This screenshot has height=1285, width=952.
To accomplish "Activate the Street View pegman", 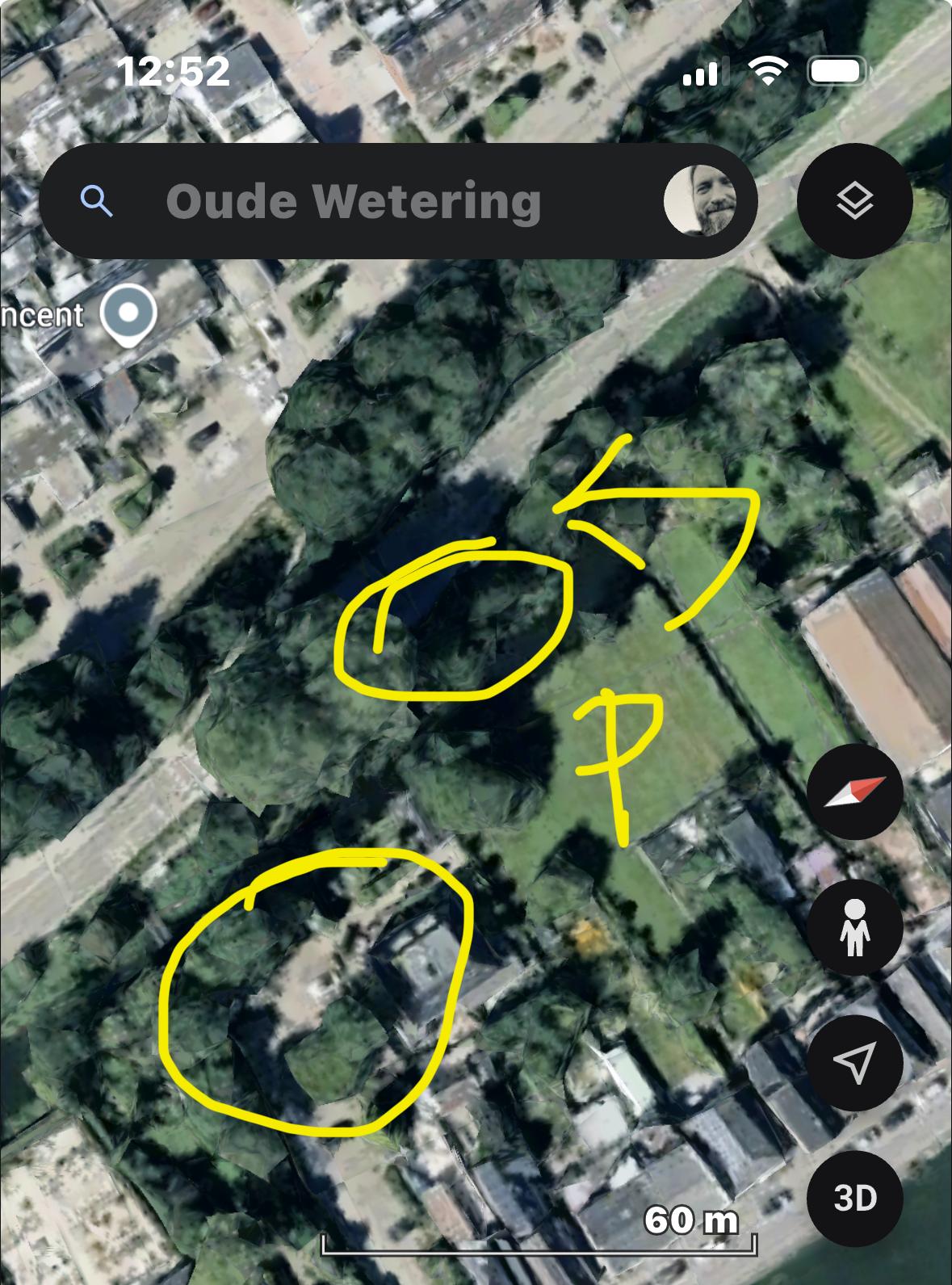I will (x=854, y=927).
